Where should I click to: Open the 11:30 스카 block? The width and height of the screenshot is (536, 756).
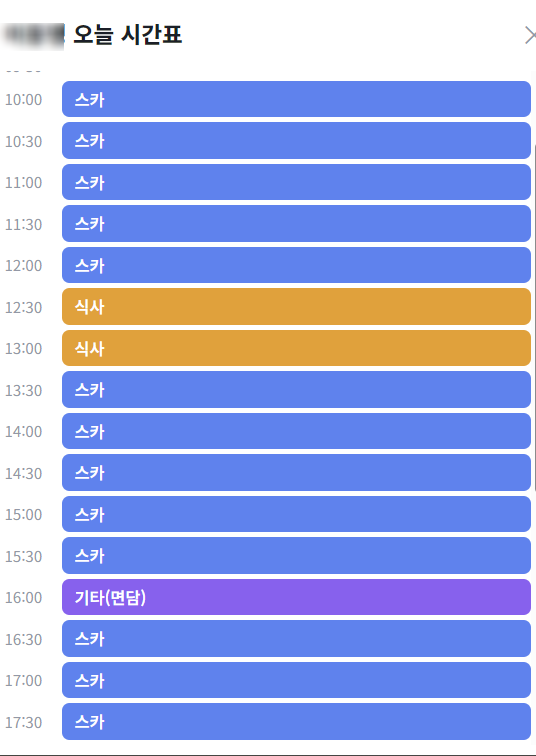tap(296, 224)
